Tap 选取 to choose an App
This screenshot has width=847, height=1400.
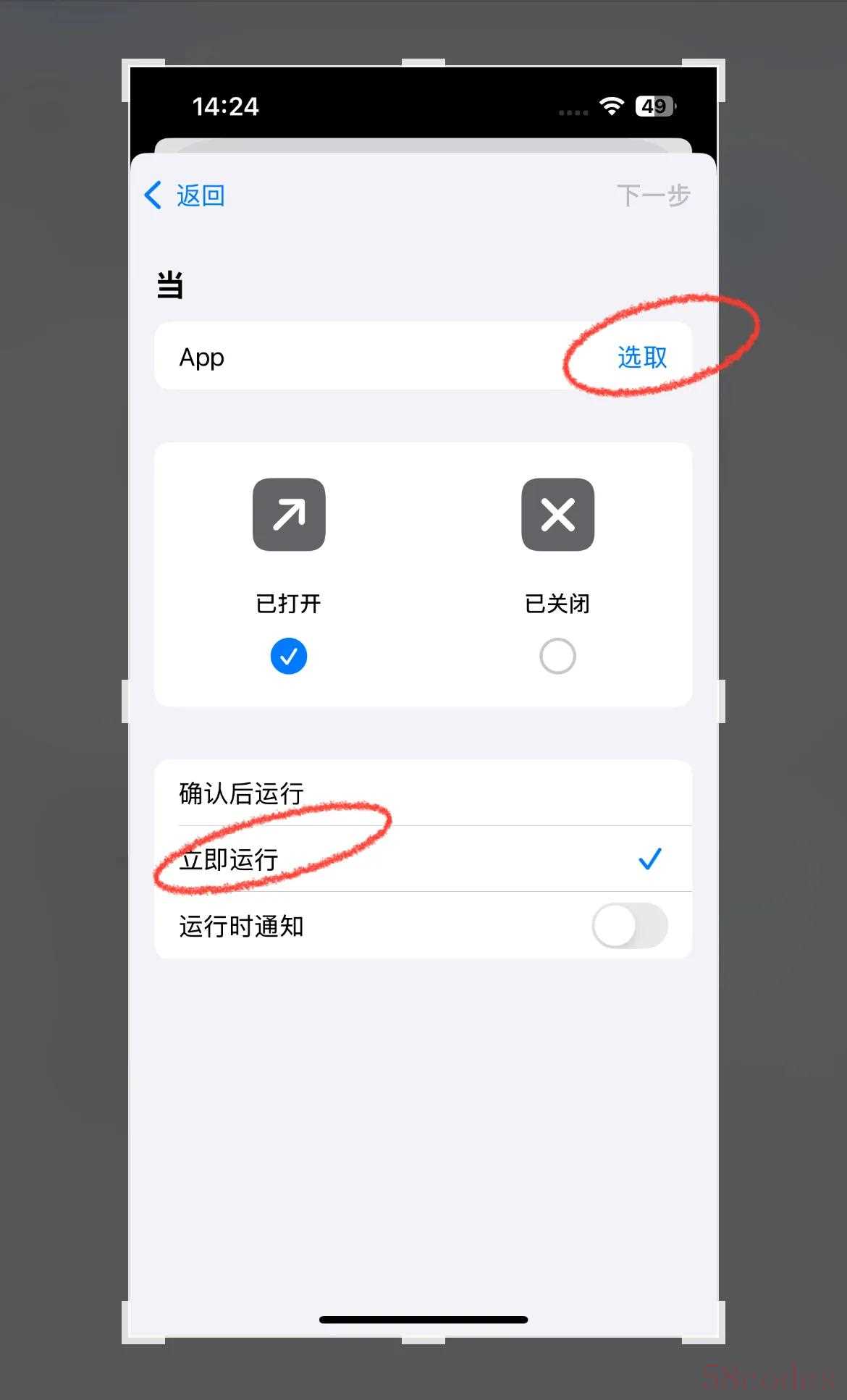641,357
